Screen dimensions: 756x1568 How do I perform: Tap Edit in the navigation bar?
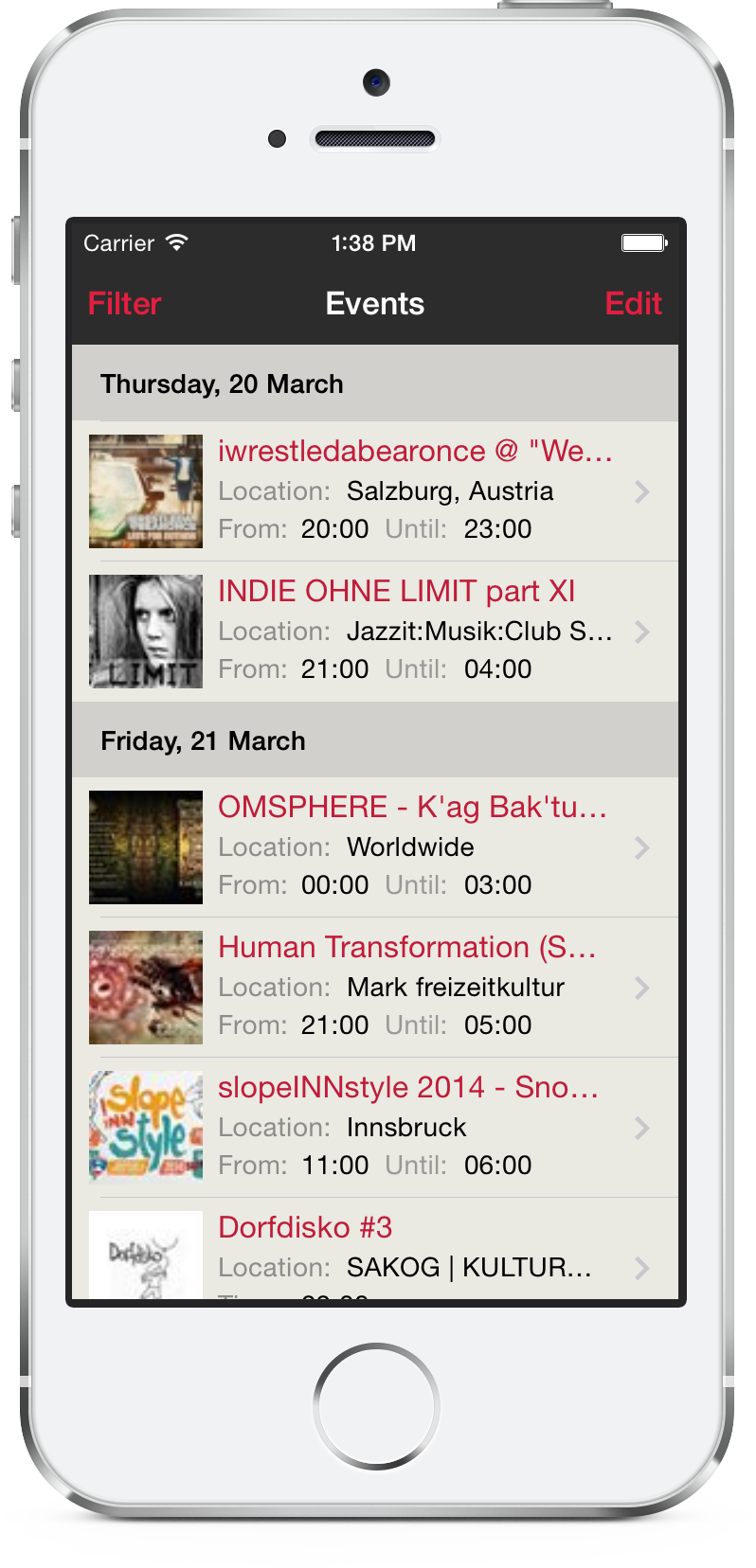633,304
